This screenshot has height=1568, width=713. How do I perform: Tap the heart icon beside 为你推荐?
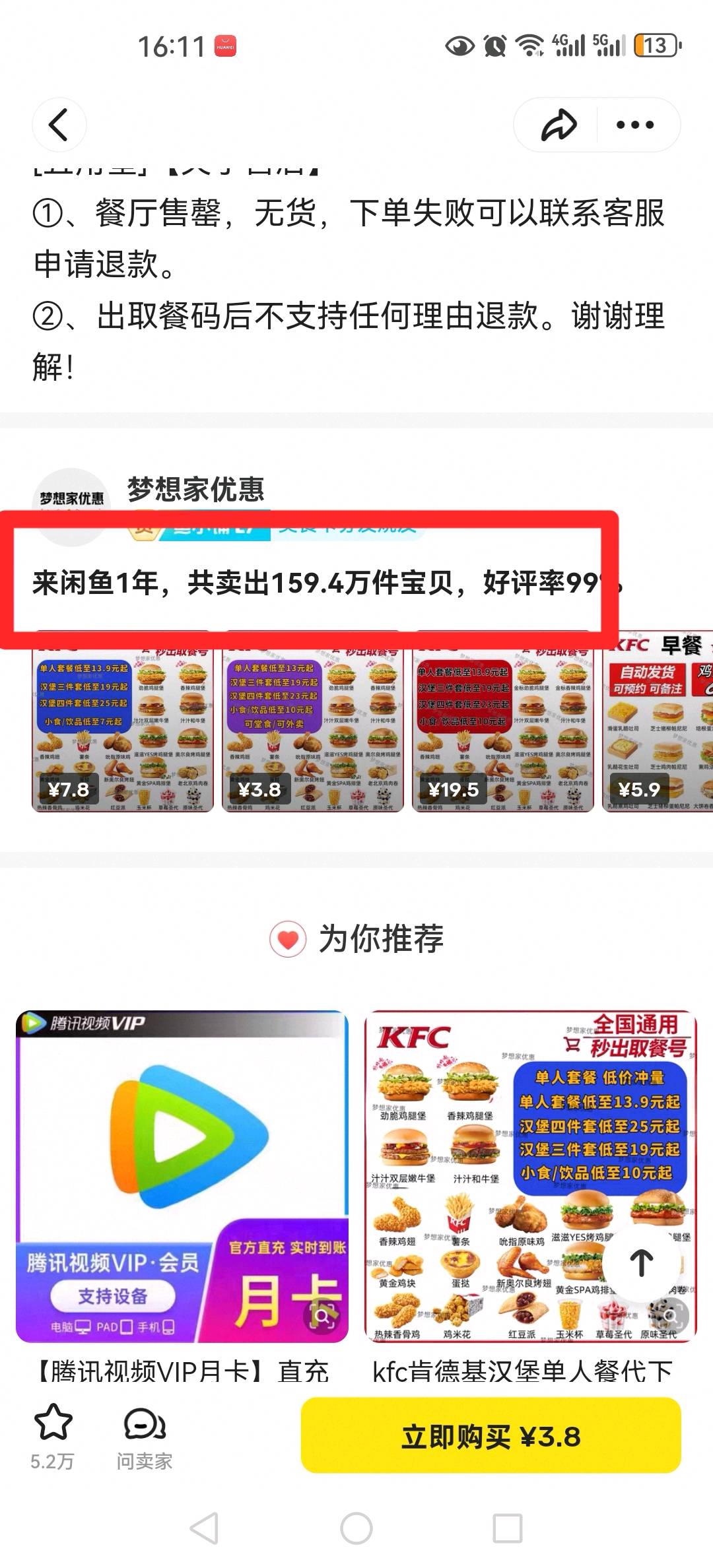289,936
